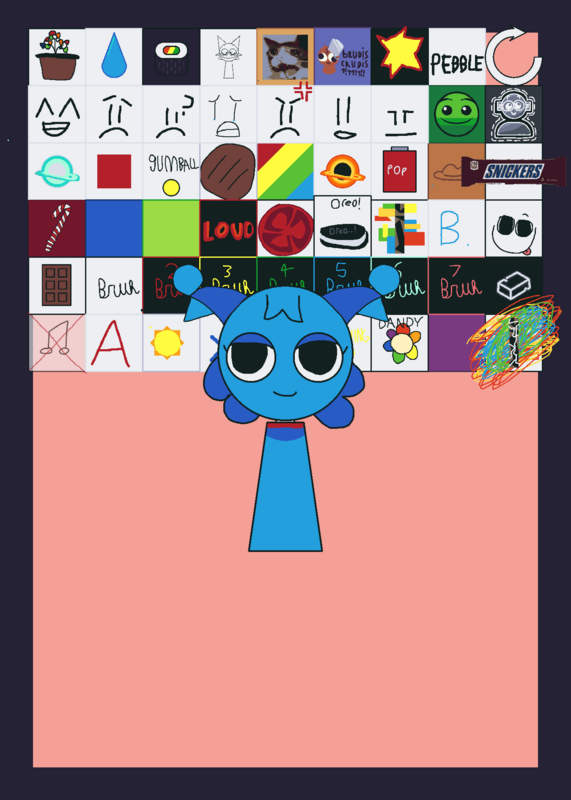
Task: Tap the circular reset arrow
Action: tap(513, 56)
